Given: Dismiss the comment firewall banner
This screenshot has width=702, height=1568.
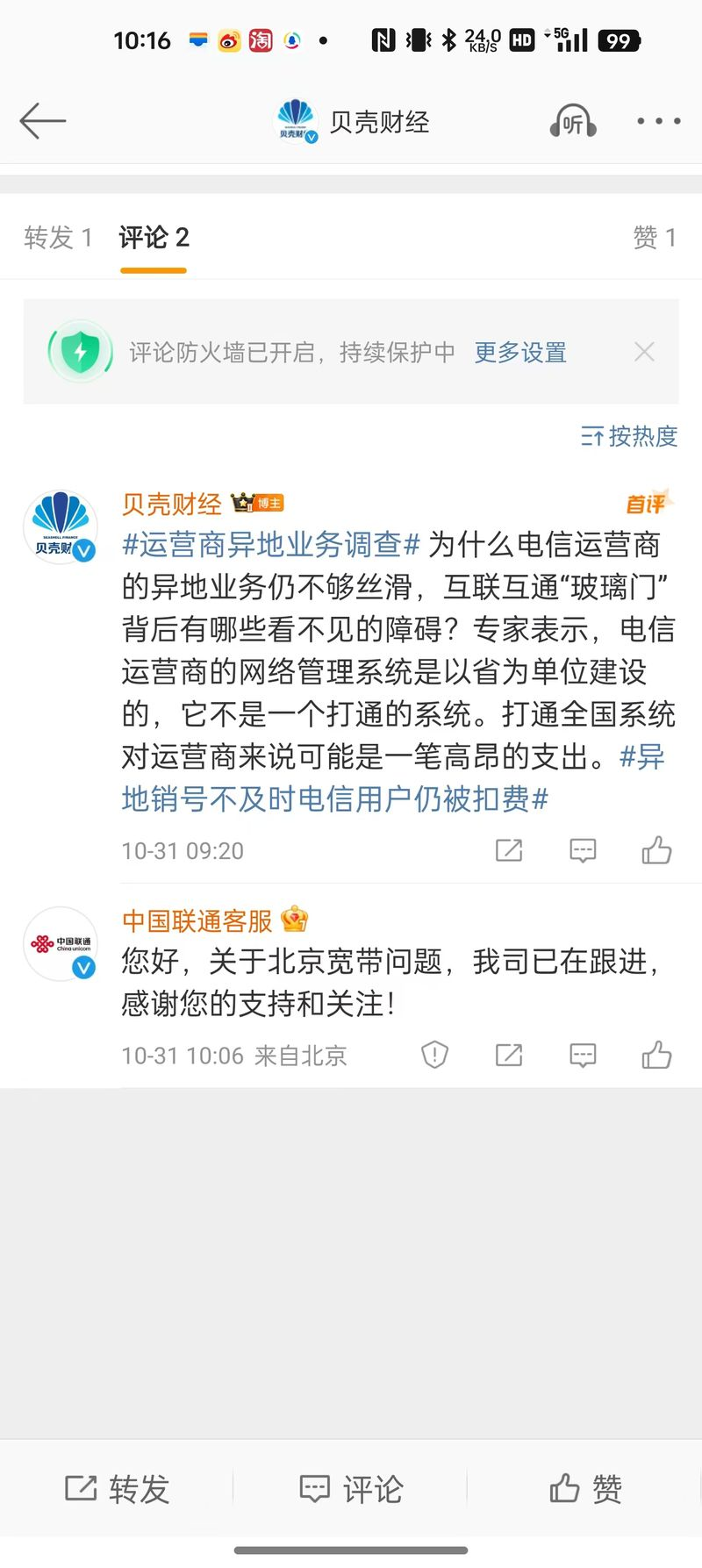Looking at the screenshot, I should click(644, 353).
